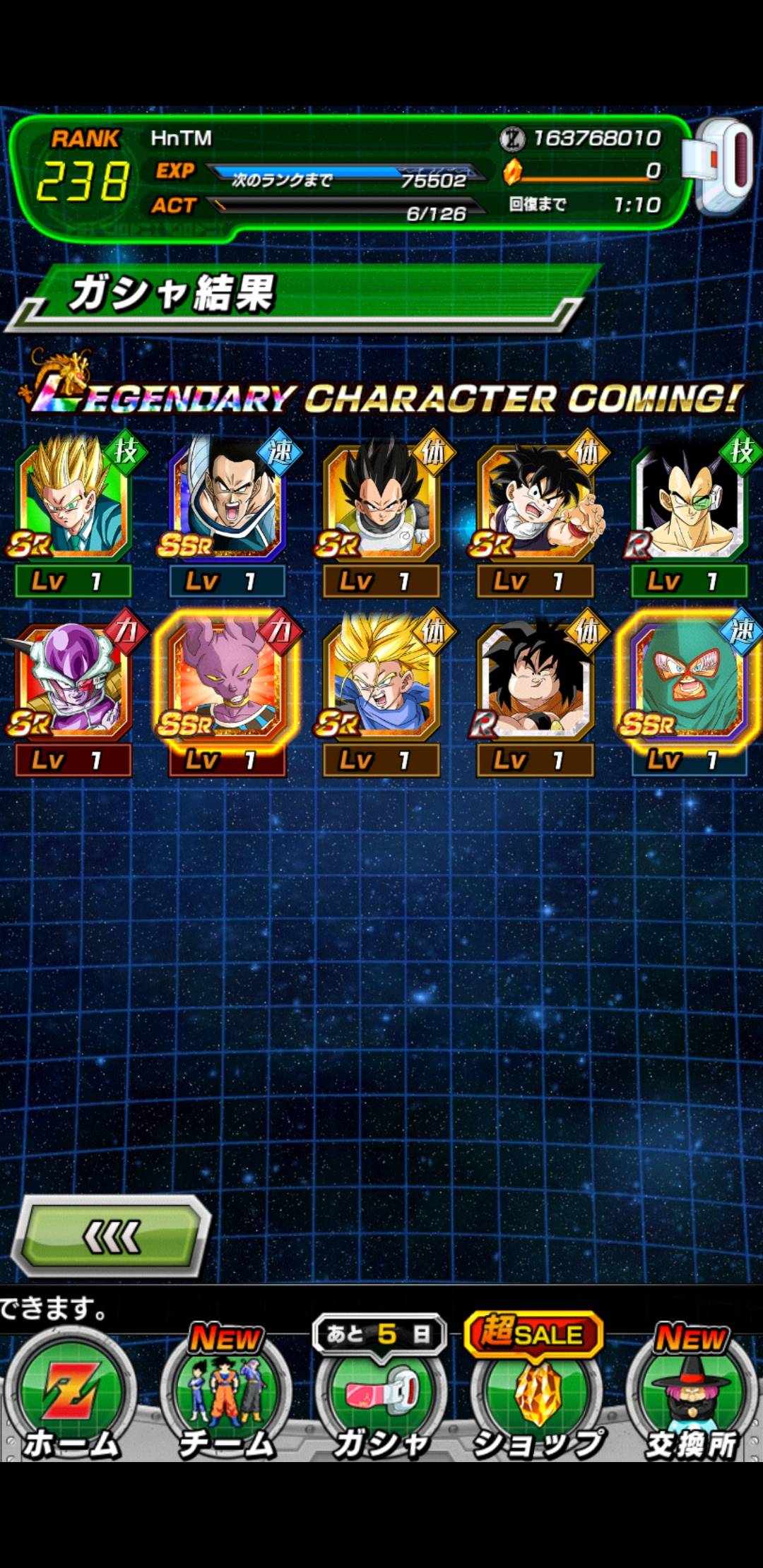Open the チーム tab
The height and width of the screenshot is (1568, 763).
click(226, 1395)
